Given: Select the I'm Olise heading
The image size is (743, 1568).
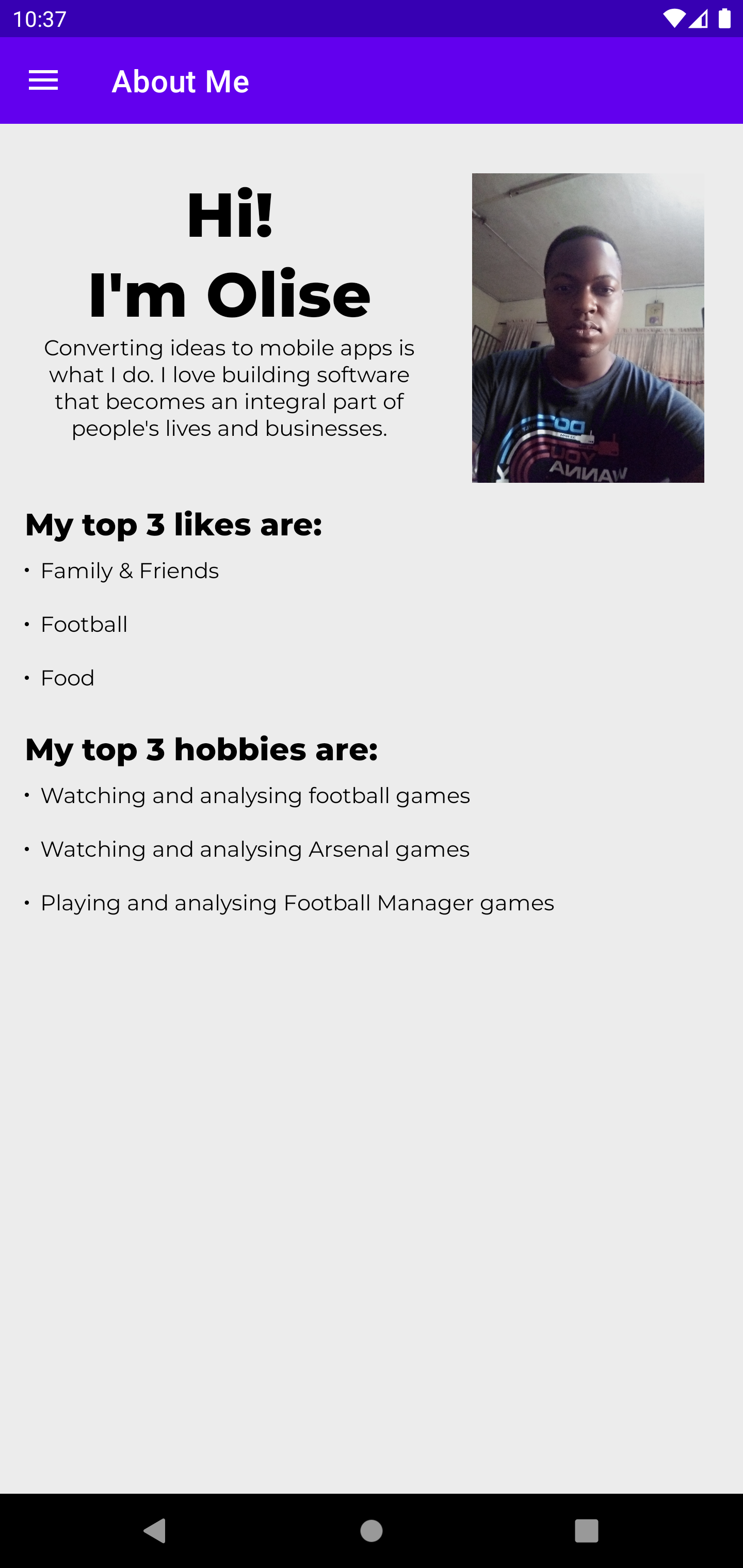Looking at the screenshot, I should [230, 294].
